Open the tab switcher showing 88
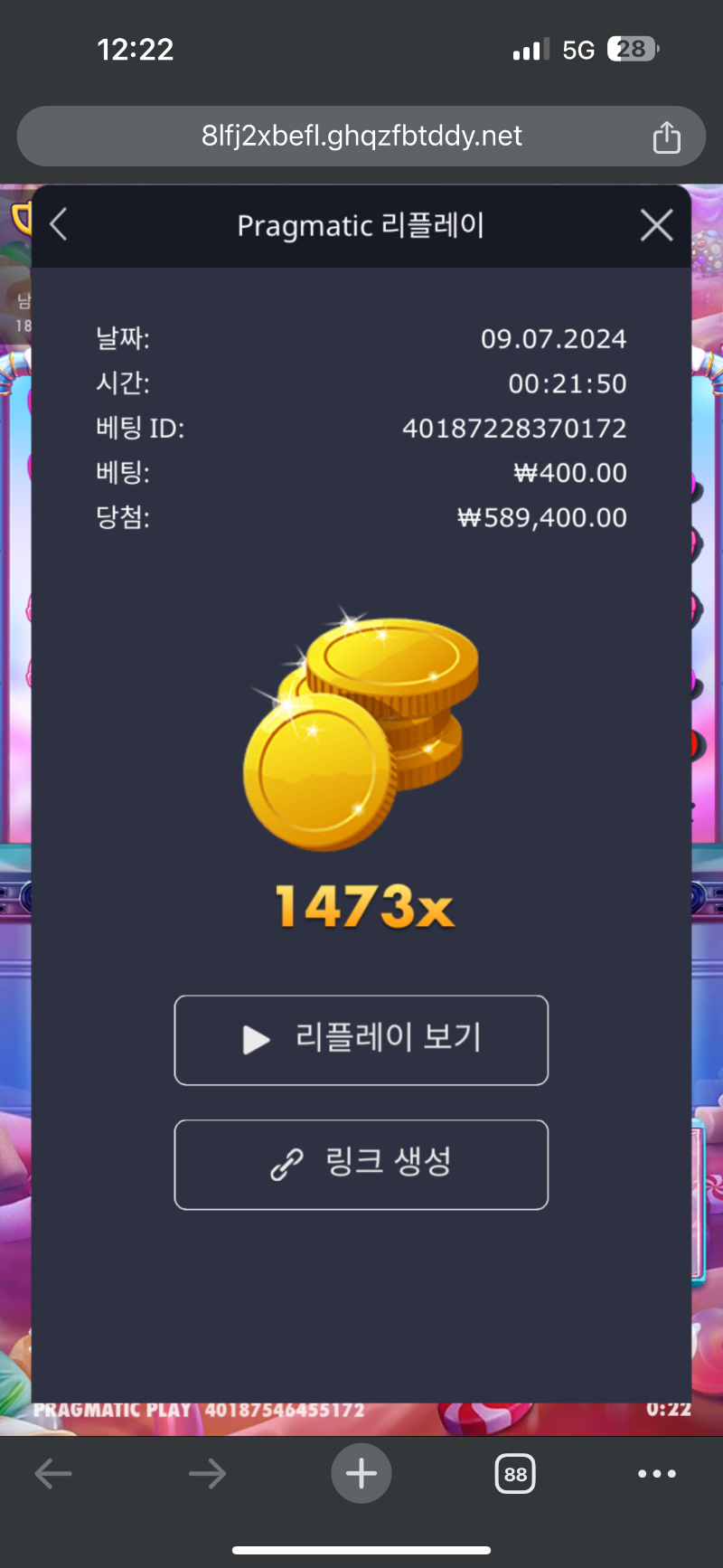The width and height of the screenshot is (723, 1568). 515,1474
